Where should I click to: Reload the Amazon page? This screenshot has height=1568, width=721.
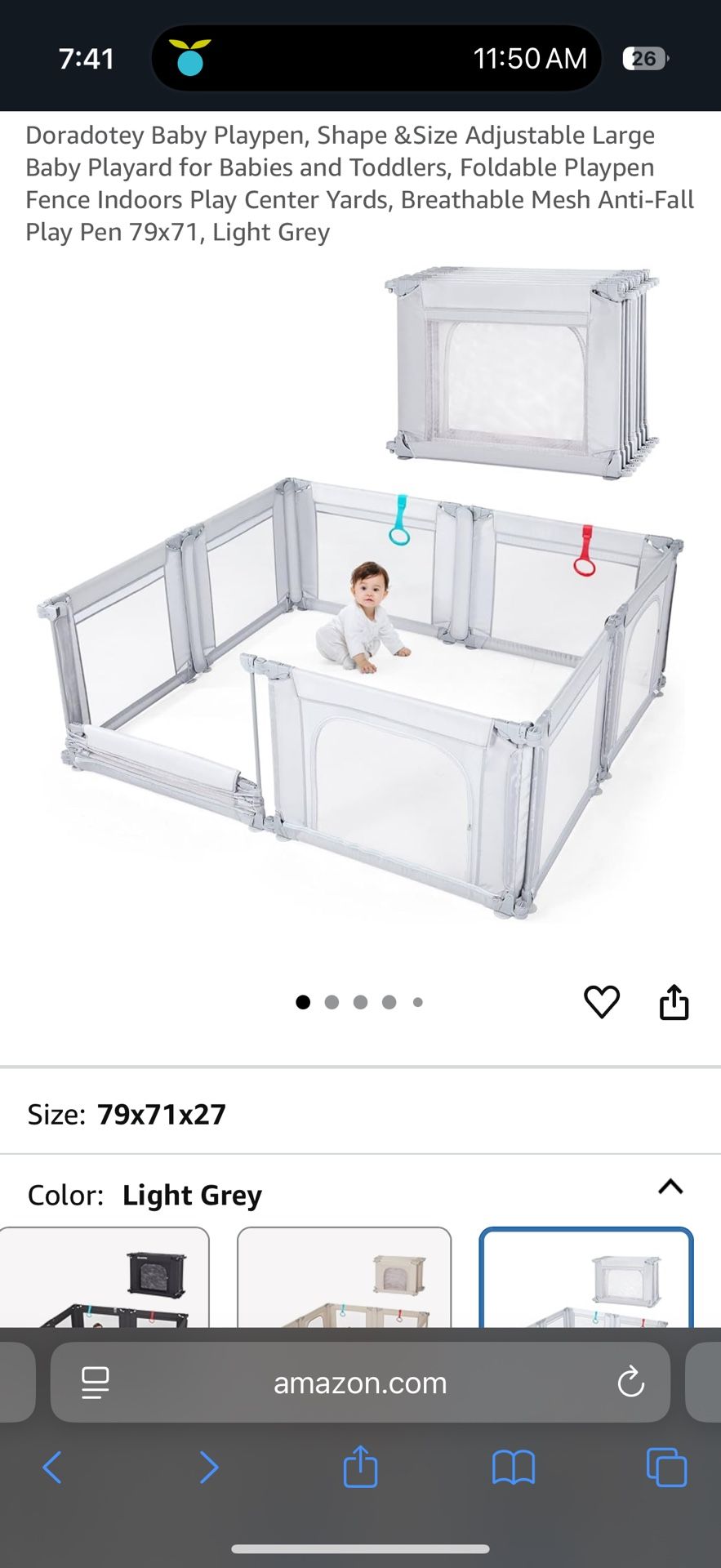[630, 1383]
